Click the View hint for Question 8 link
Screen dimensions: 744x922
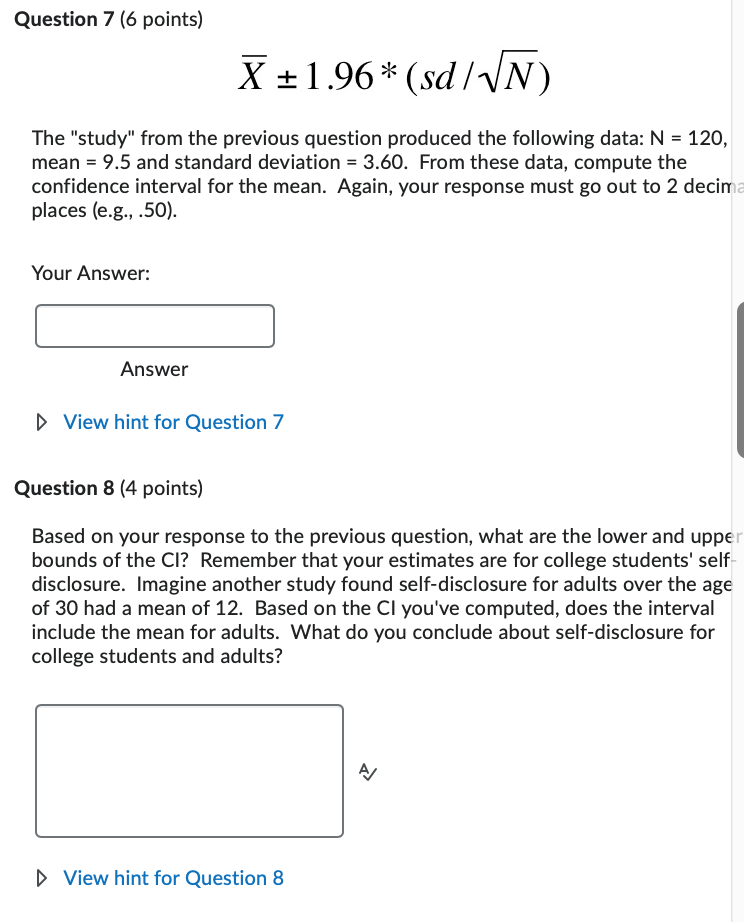(173, 878)
